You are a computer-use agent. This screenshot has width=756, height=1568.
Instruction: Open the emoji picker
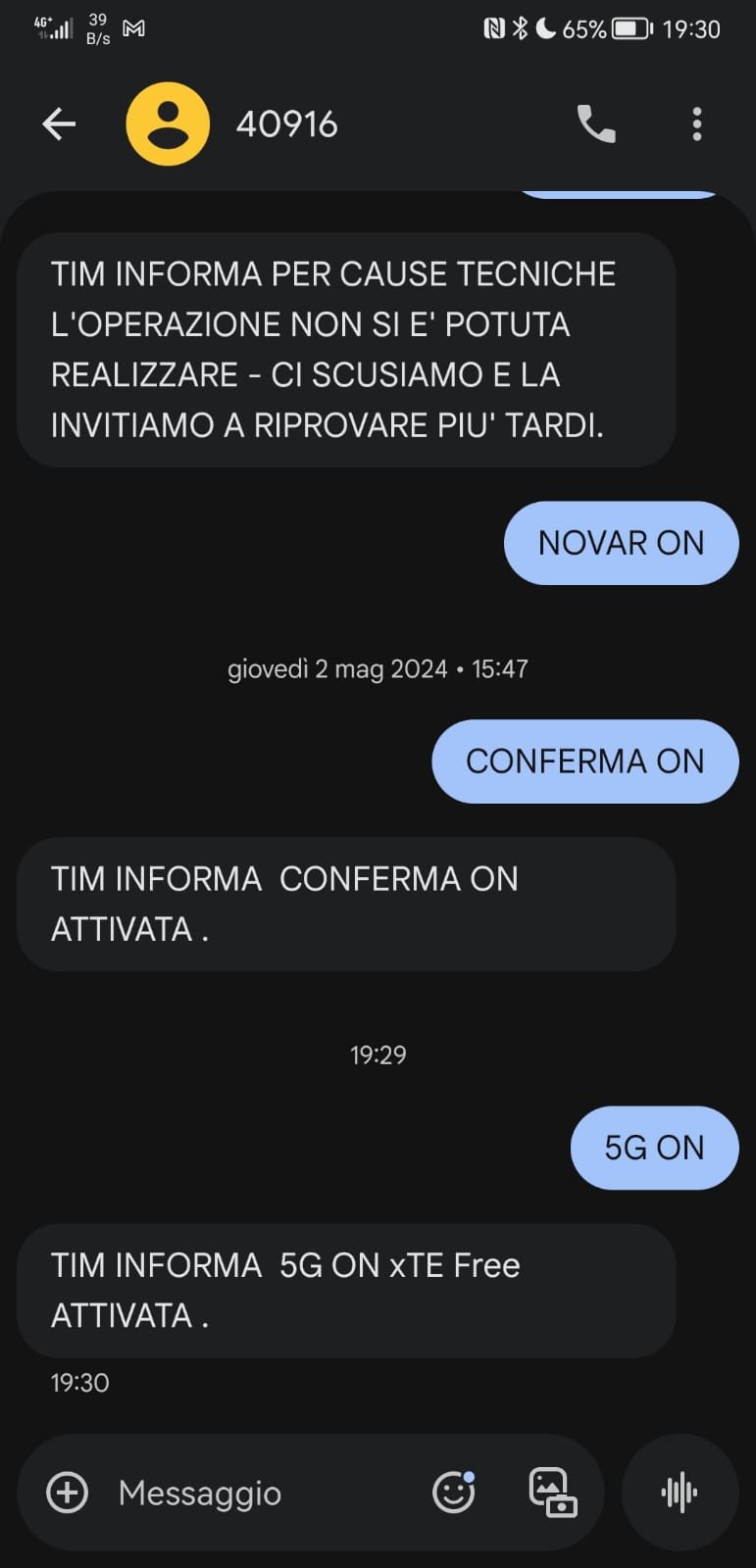pyautogui.click(x=454, y=1493)
